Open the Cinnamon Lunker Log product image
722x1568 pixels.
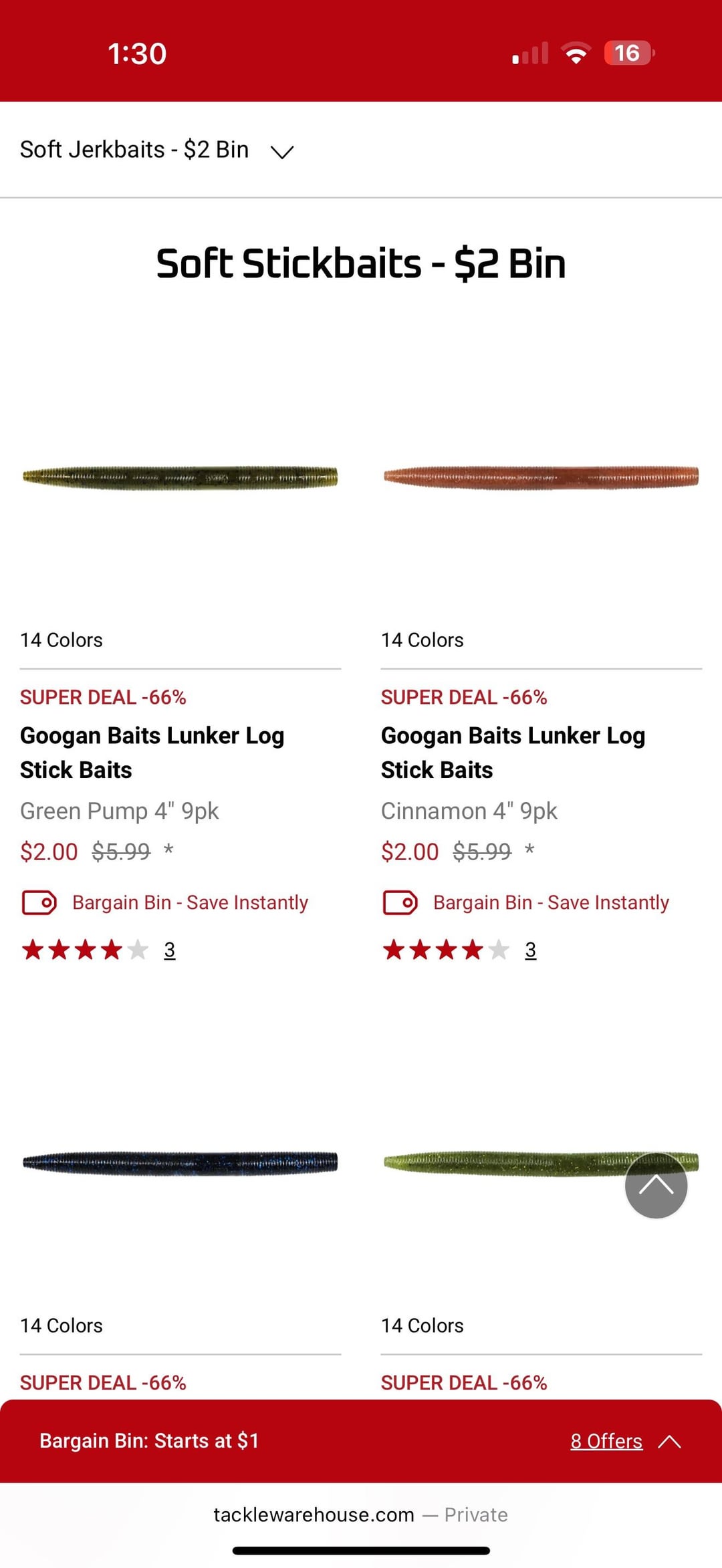[541, 477]
